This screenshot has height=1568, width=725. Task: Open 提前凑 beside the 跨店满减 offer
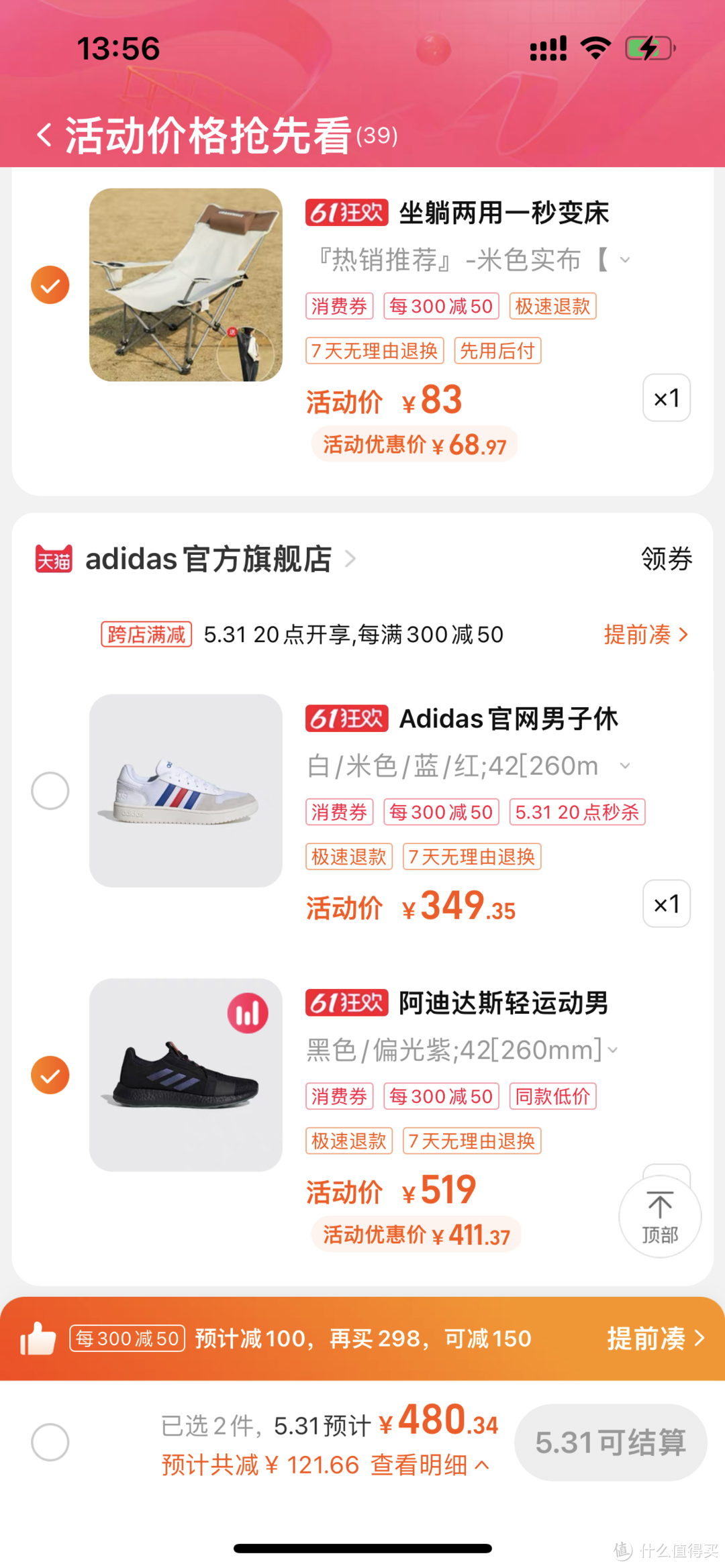pyautogui.click(x=646, y=635)
